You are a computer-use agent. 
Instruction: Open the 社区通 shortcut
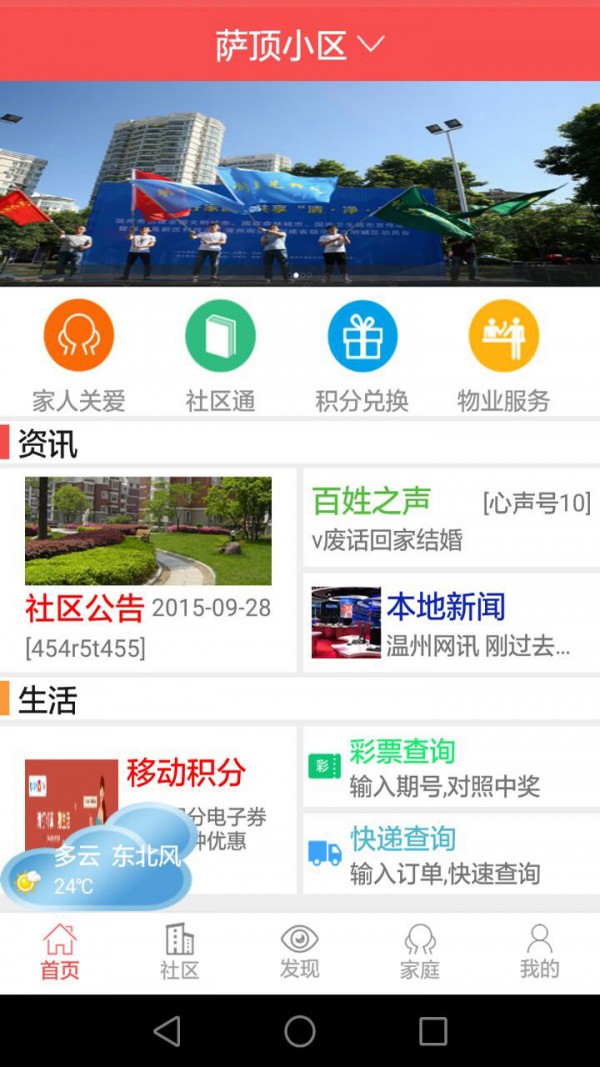(220, 356)
